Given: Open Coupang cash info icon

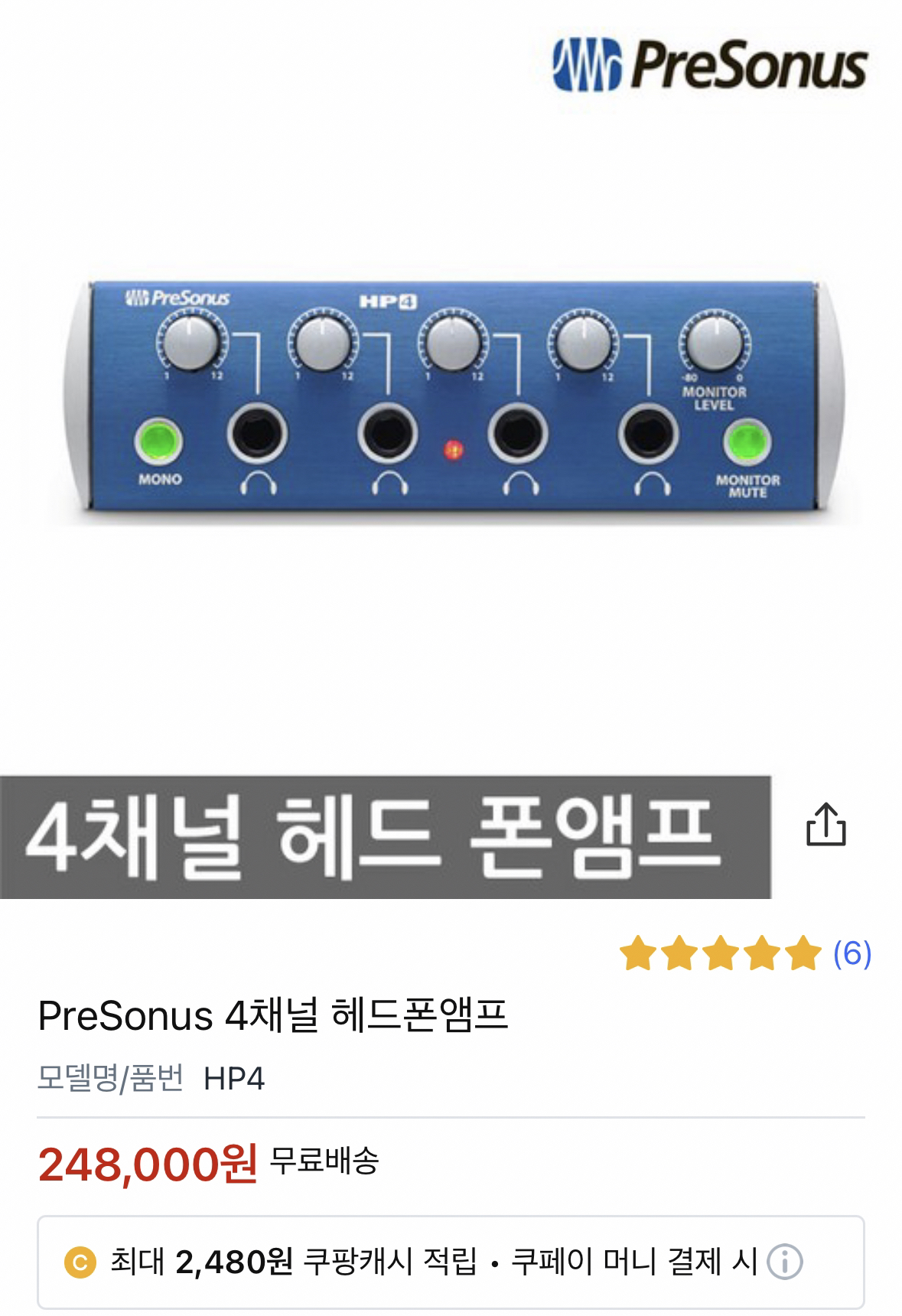Looking at the screenshot, I should [785, 1262].
